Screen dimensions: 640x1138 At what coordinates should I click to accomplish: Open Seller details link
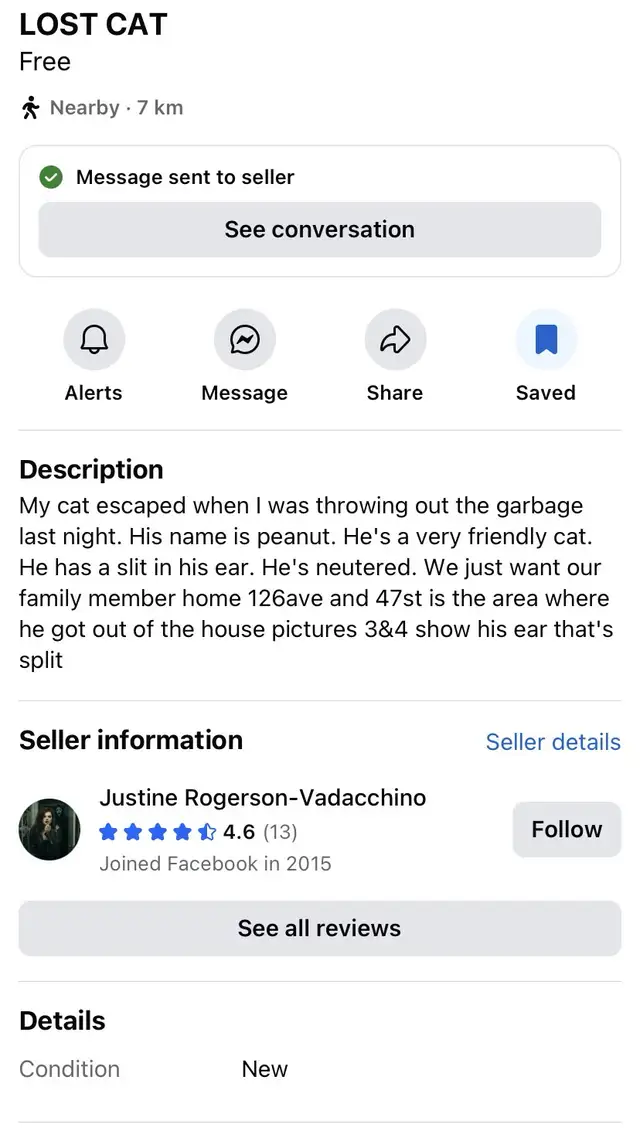[552, 742]
